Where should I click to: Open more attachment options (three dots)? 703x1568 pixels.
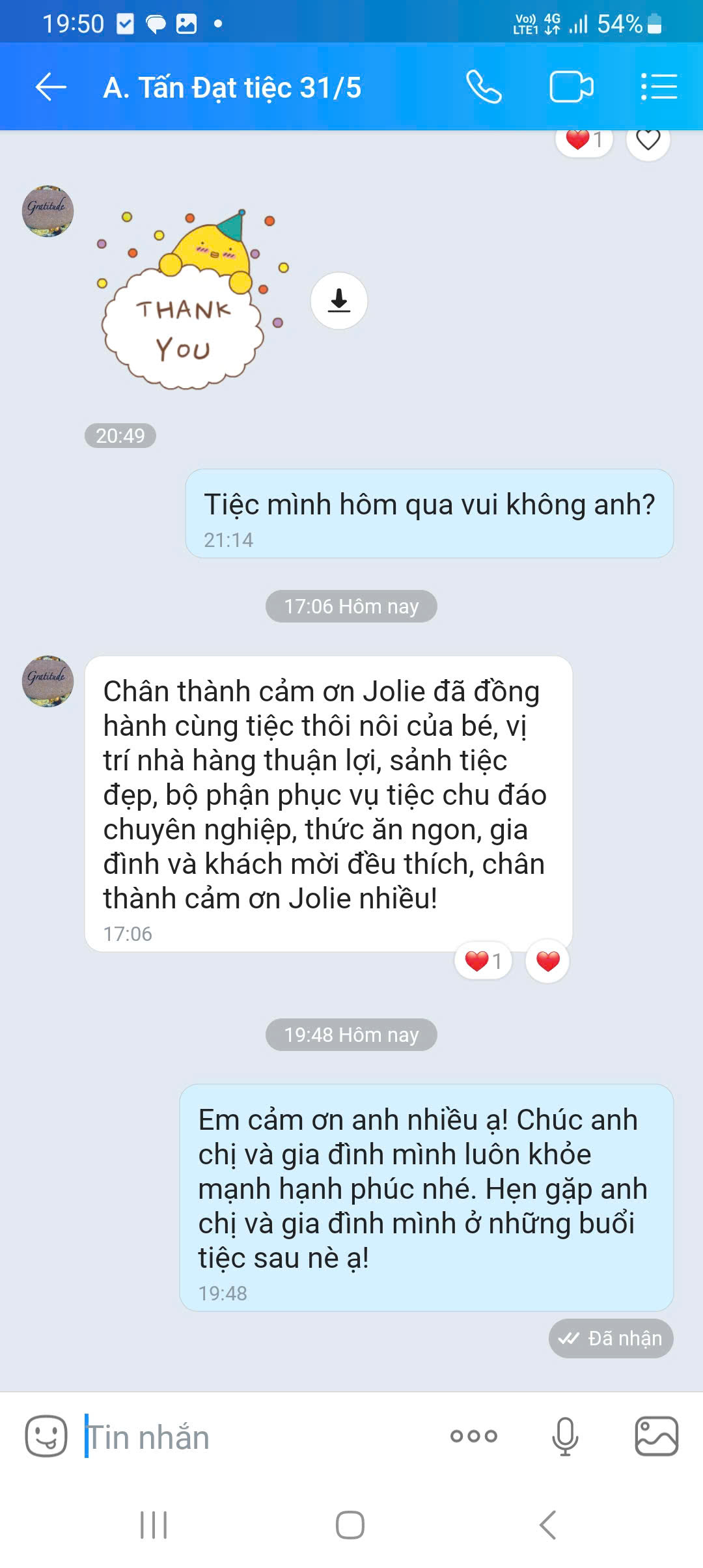pyautogui.click(x=473, y=1436)
